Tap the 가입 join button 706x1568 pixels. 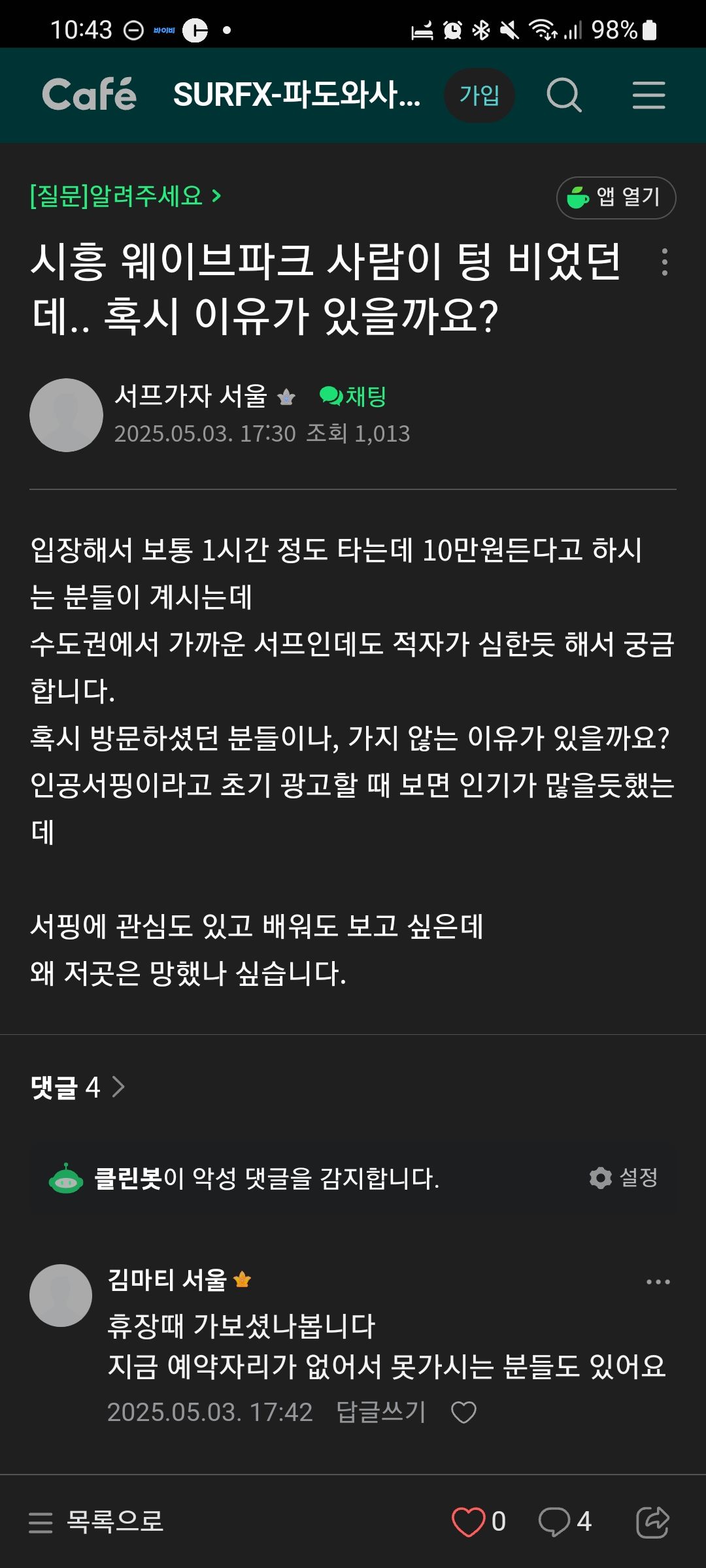click(479, 95)
